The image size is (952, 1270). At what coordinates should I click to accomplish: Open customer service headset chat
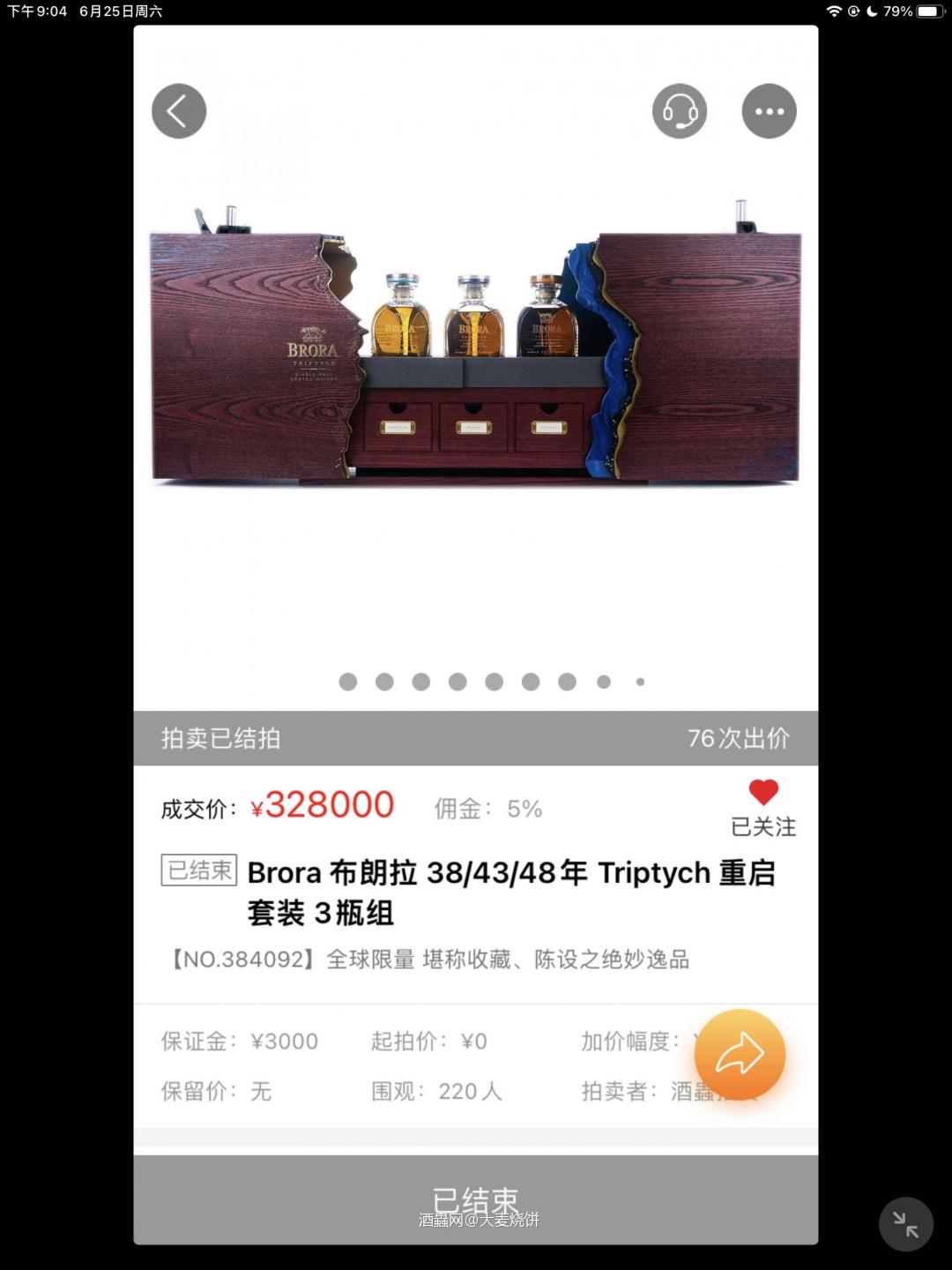coord(681,110)
